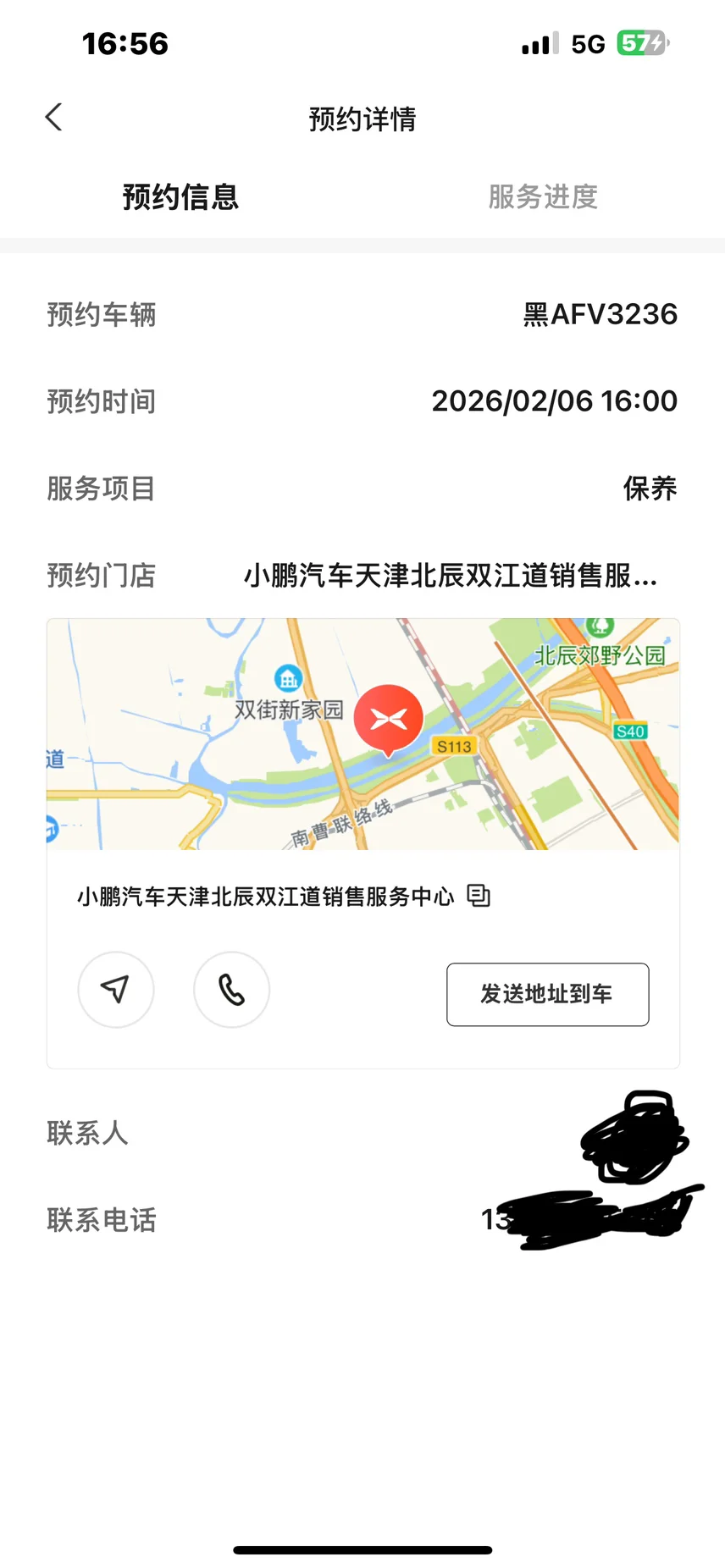Tap 发送地址到车 button
Image resolution: width=725 pixels, height=1568 pixels.
click(x=547, y=994)
